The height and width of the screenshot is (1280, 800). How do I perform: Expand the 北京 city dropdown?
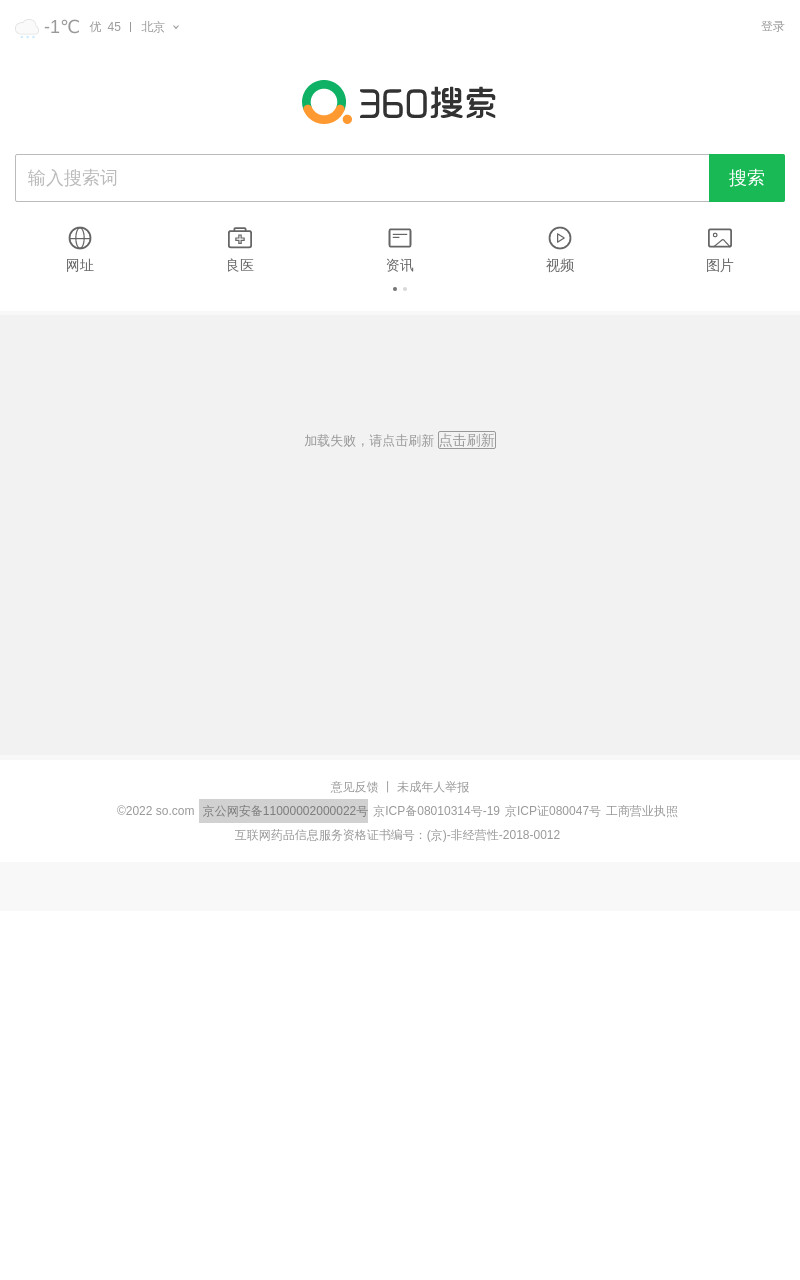tap(160, 27)
